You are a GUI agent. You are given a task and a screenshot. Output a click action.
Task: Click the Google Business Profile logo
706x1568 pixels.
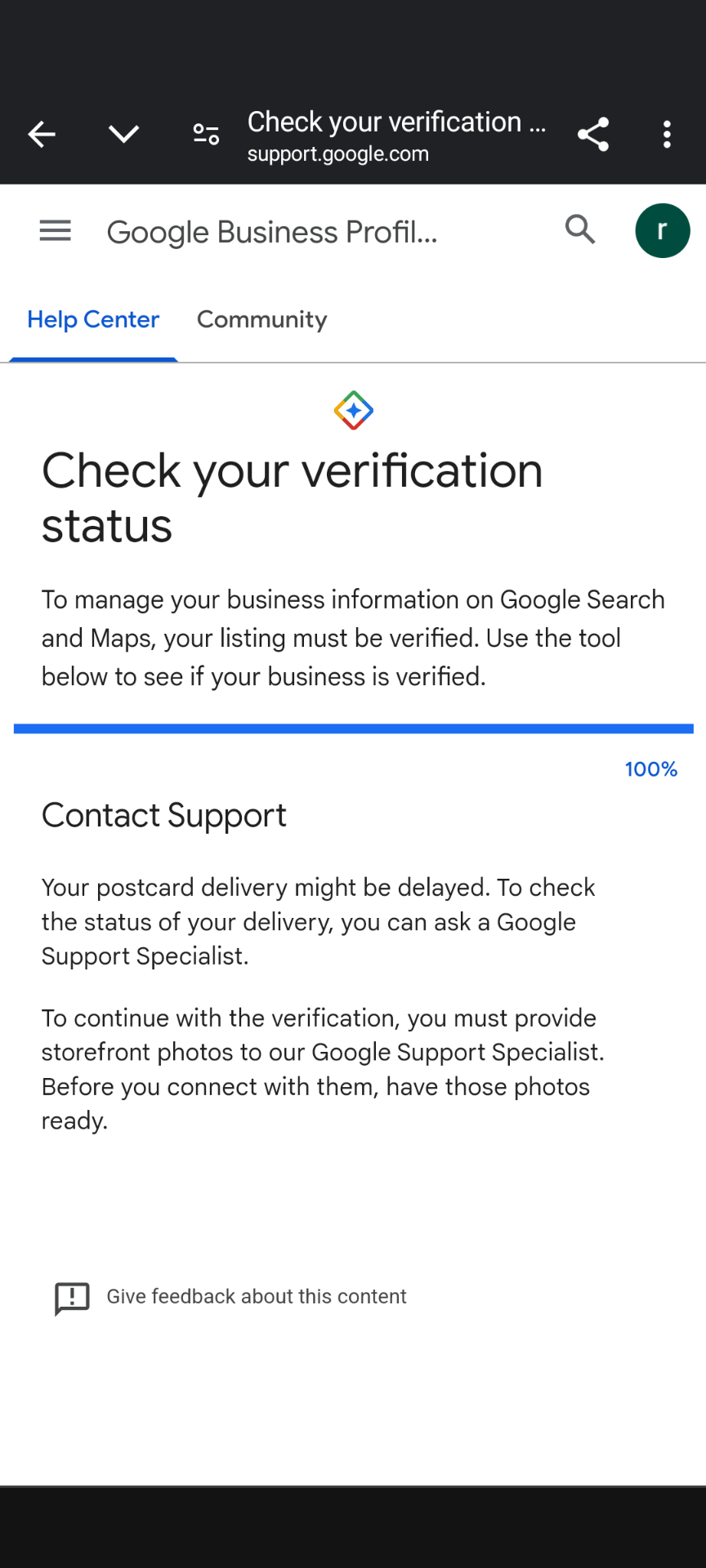pos(353,410)
